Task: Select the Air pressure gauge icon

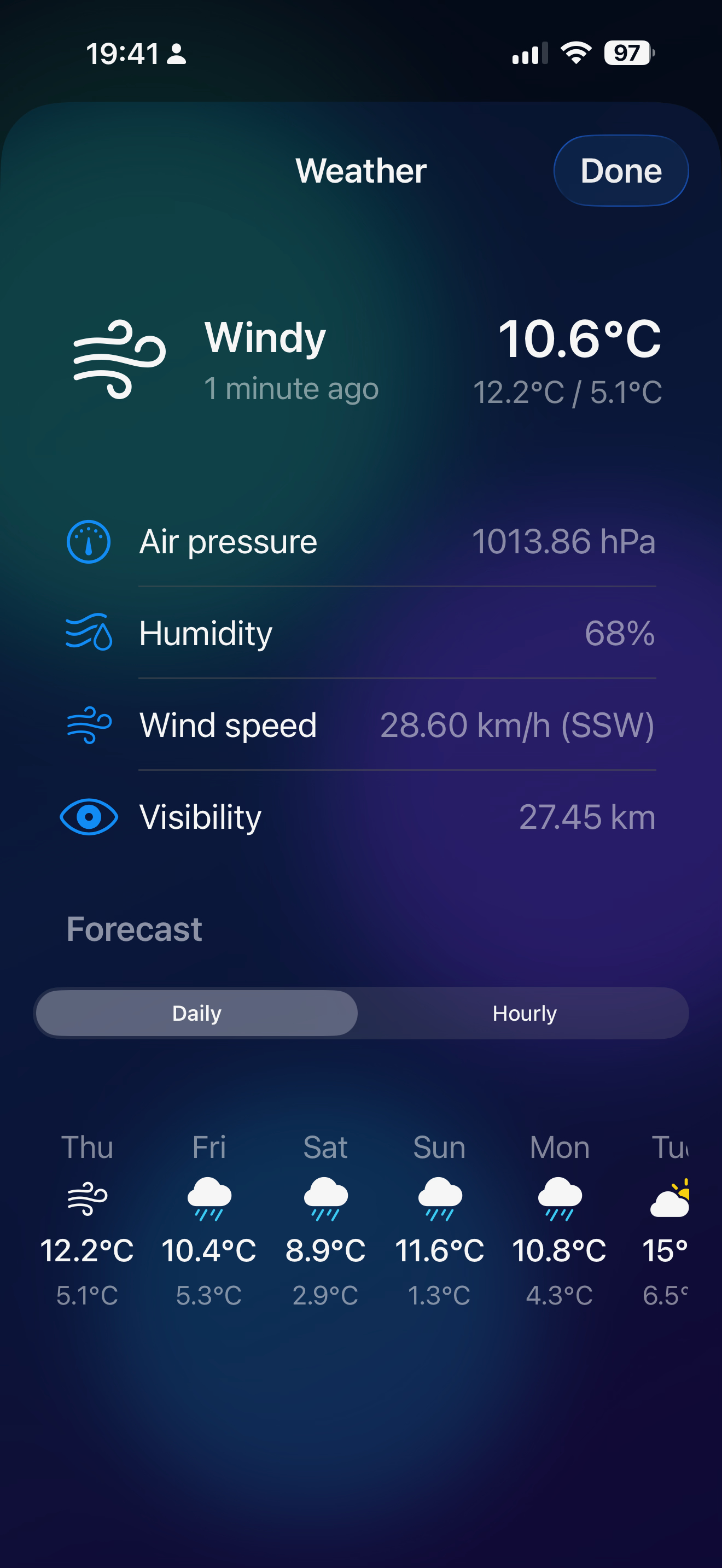Action: tap(88, 541)
